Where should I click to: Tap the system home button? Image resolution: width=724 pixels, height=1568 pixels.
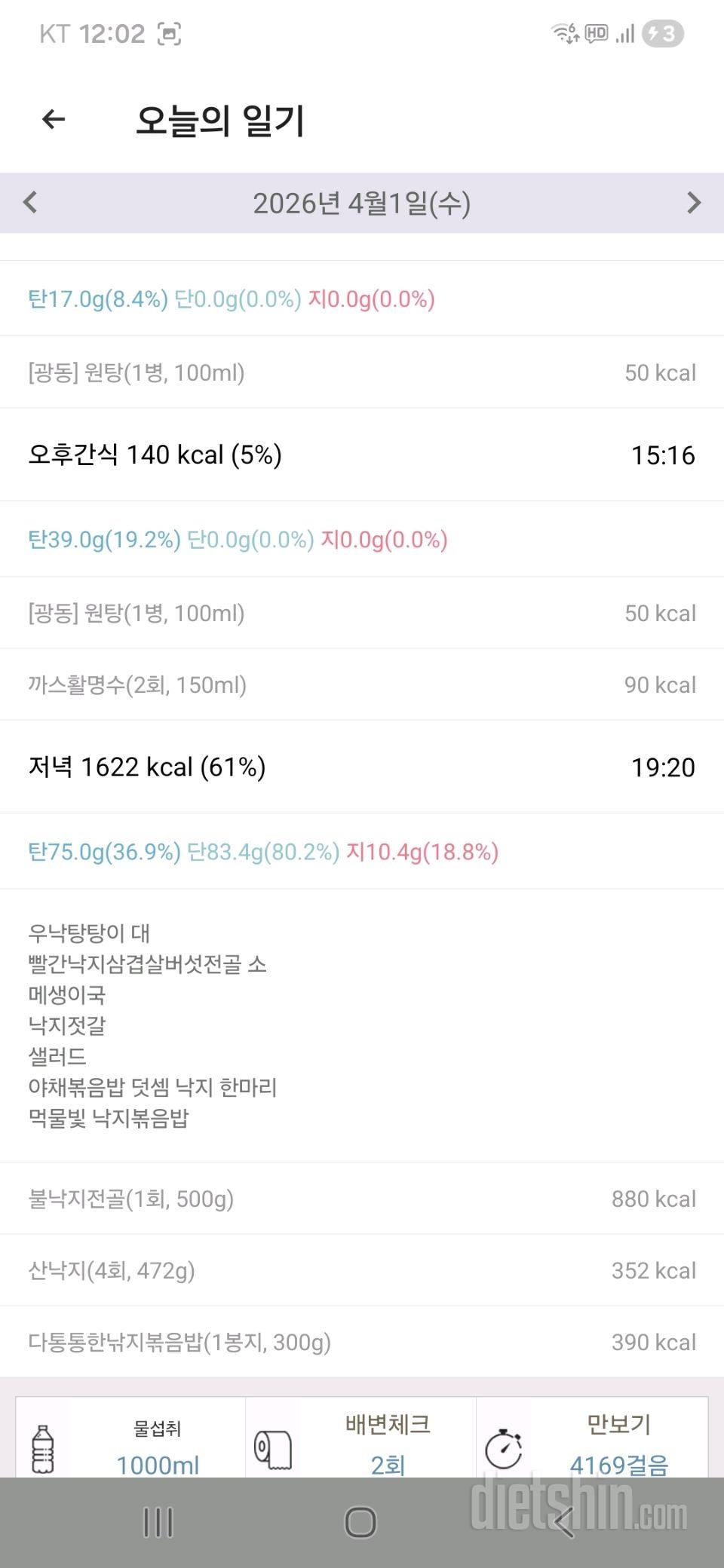coord(360,1522)
